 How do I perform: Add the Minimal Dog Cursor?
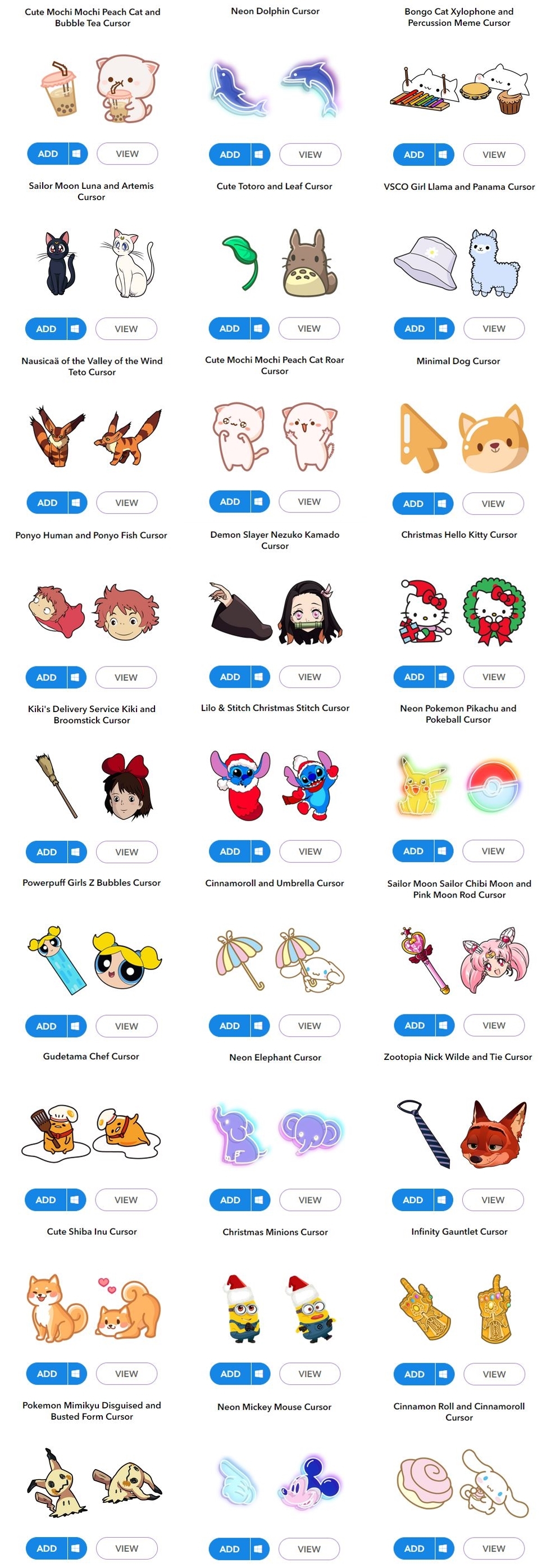click(x=413, y=504)
